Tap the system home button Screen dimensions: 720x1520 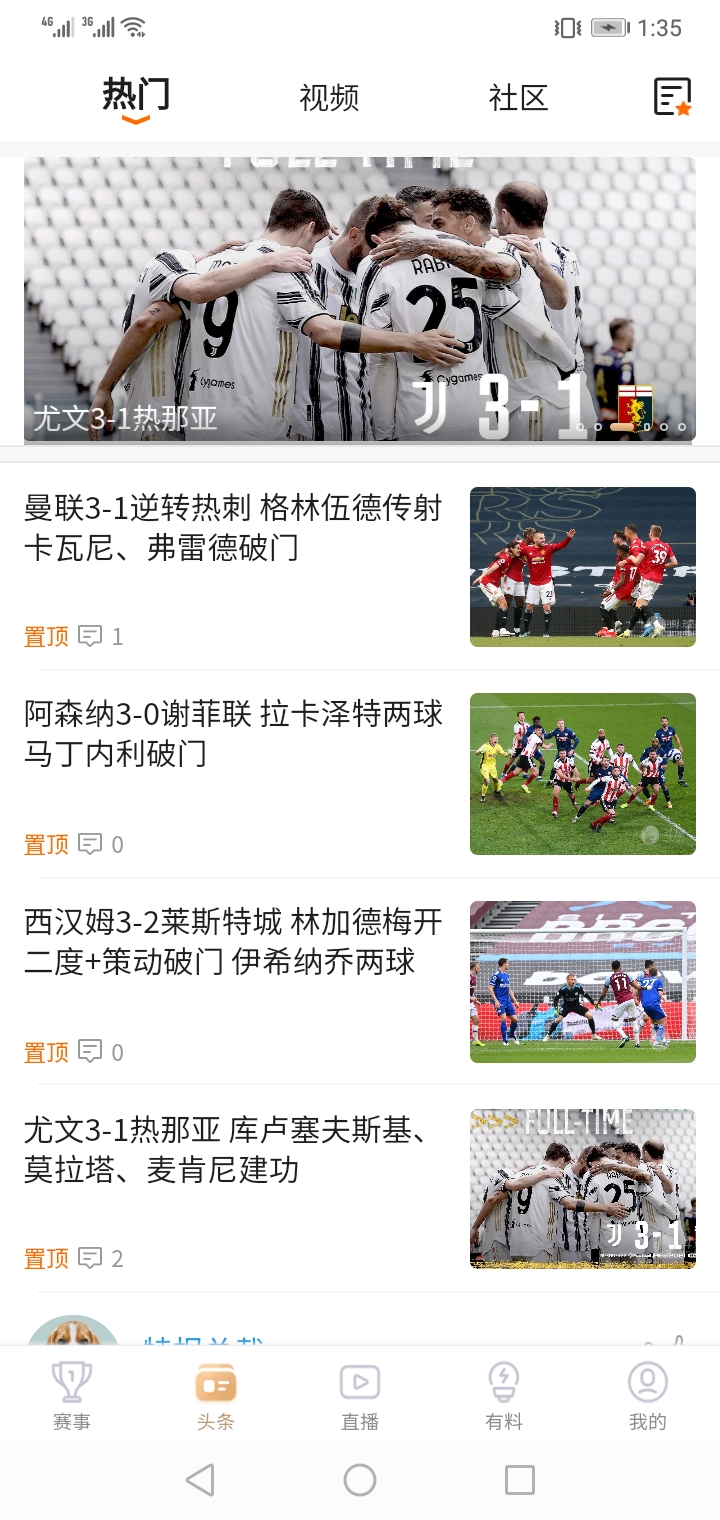click(360, 1480)
